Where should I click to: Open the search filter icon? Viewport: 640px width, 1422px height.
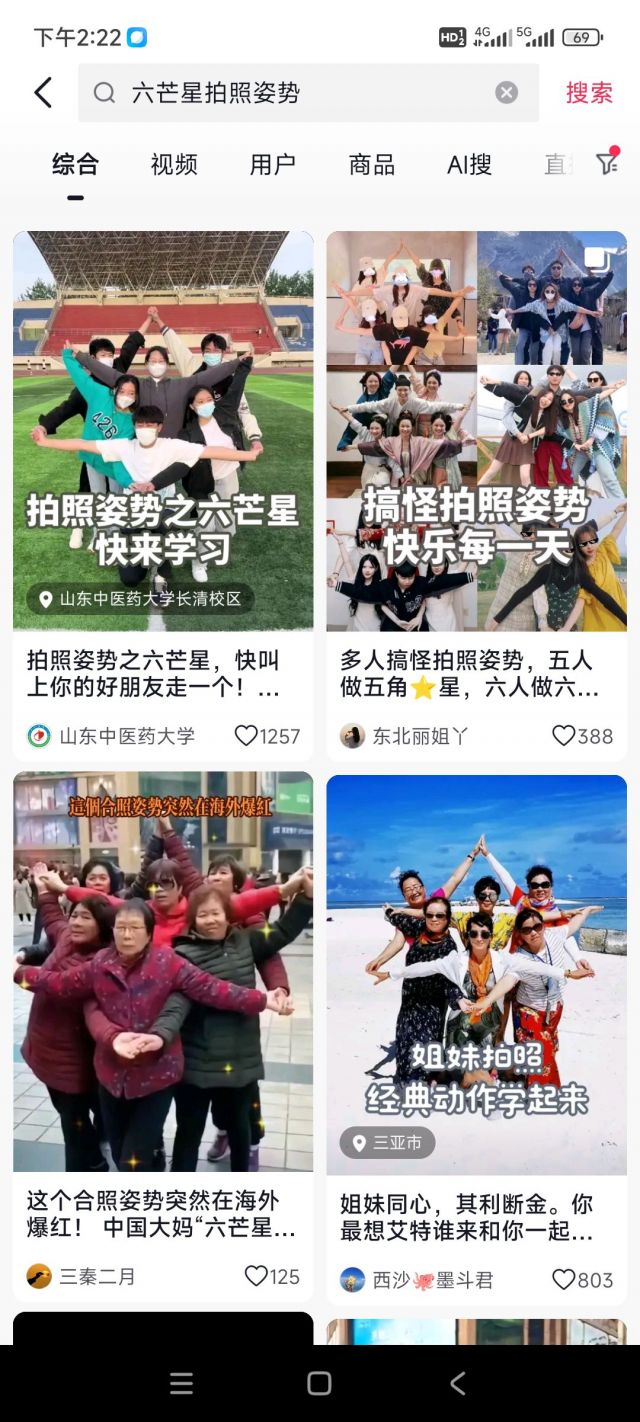tap(607, 164)
